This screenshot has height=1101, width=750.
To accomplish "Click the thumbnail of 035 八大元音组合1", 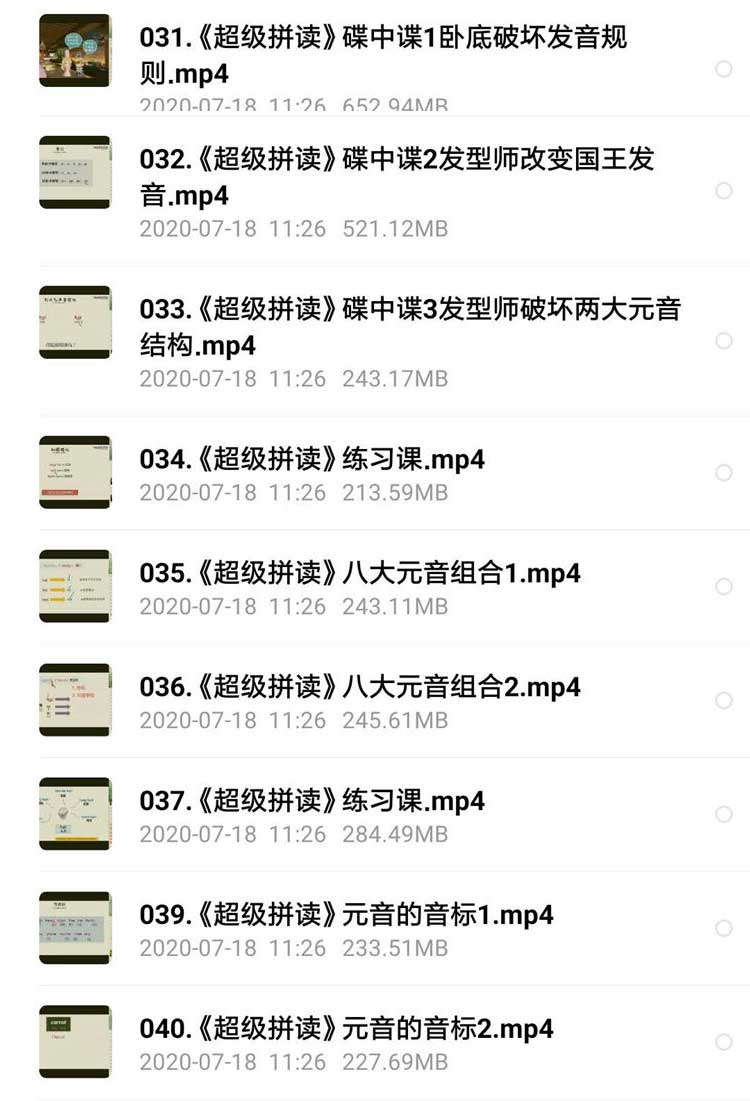I will tap(75, 587).
